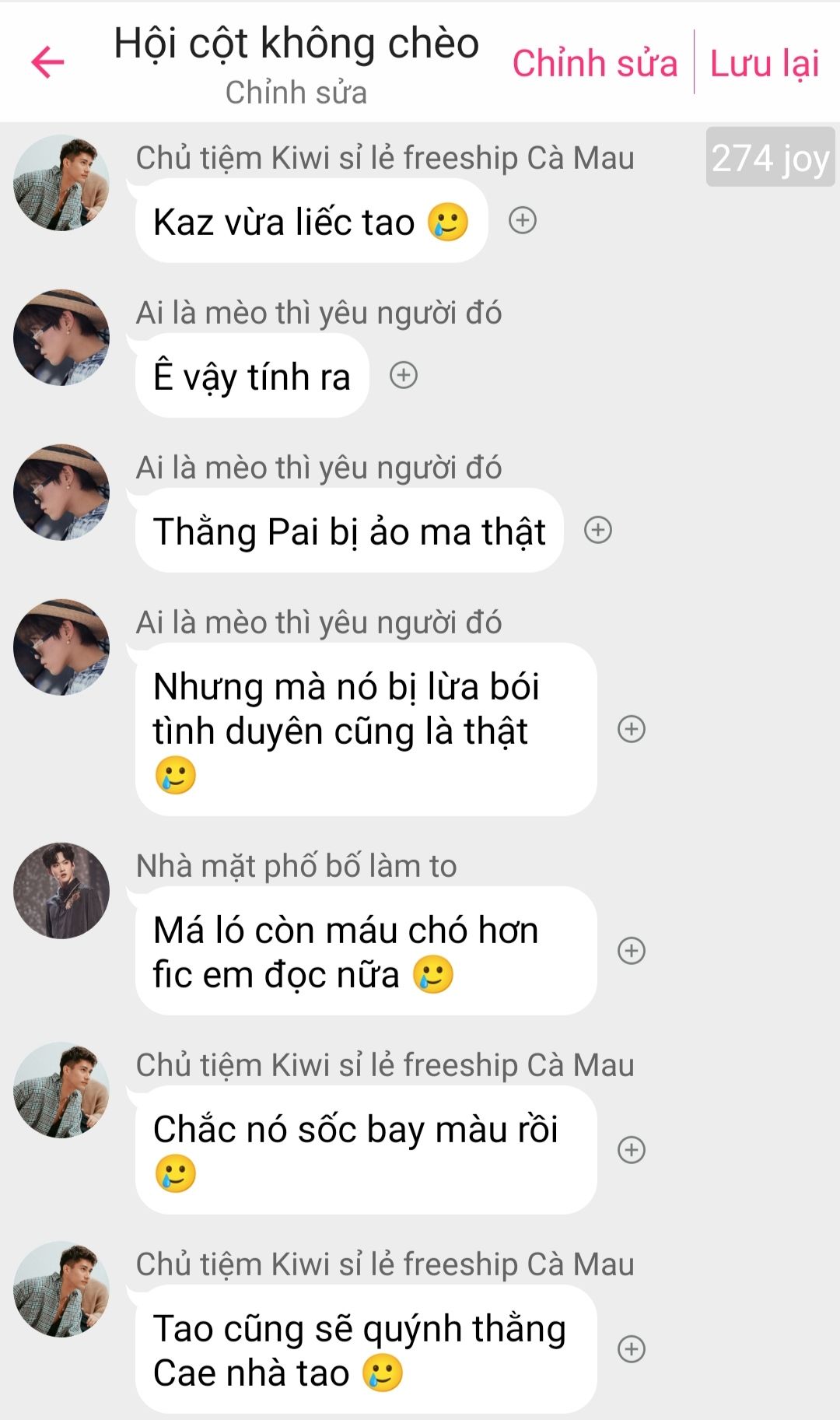Tap plus icon next to 'Chắc nó sốc bay màu rồi'
Image resolution: width=840 pixels, height=1420 pixels.
pos(632,1150)
